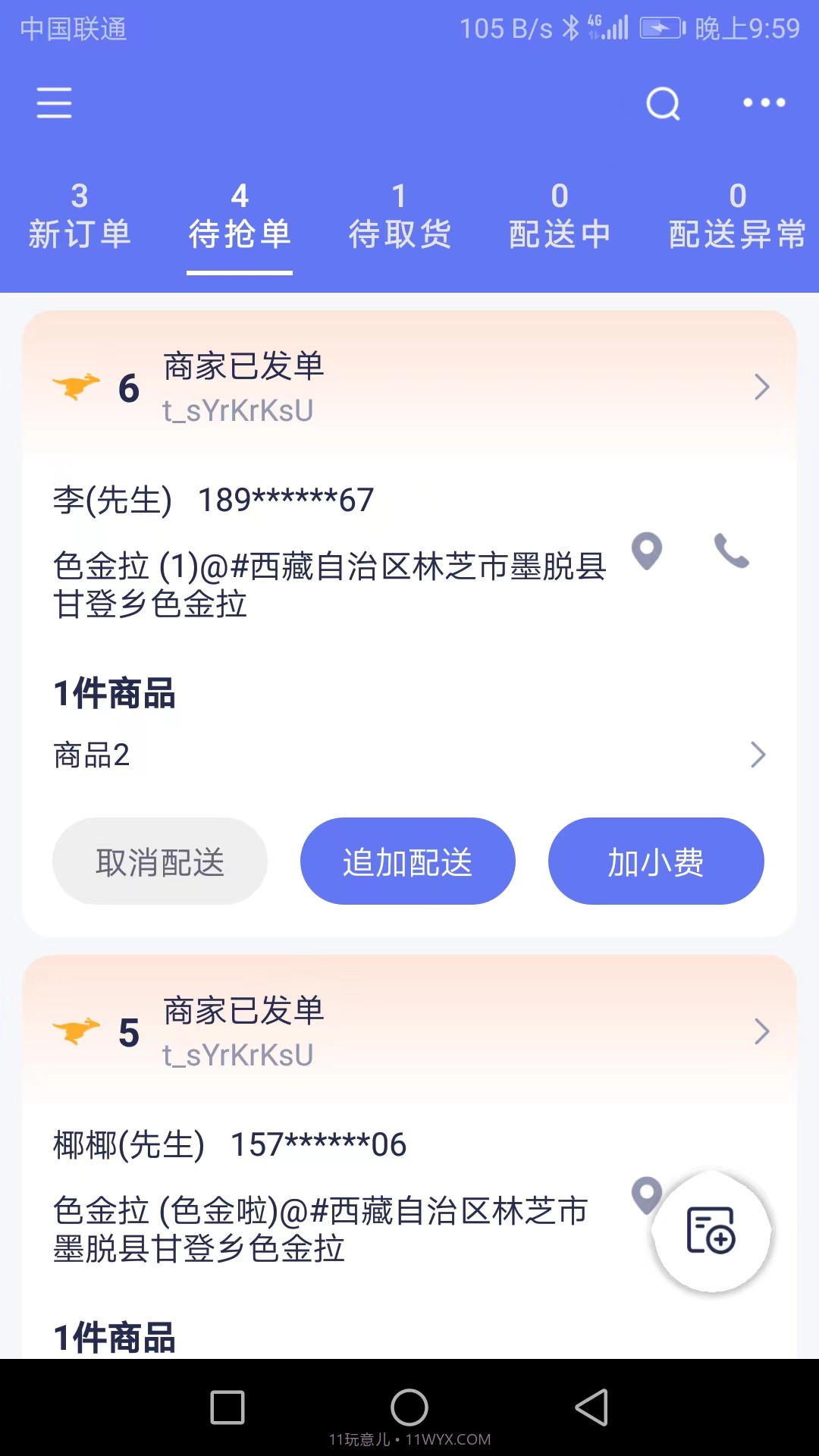Screen dimensions: 819x1456
Task: Open order 5 details via chevron arrow
Action: click(762, 1031)
